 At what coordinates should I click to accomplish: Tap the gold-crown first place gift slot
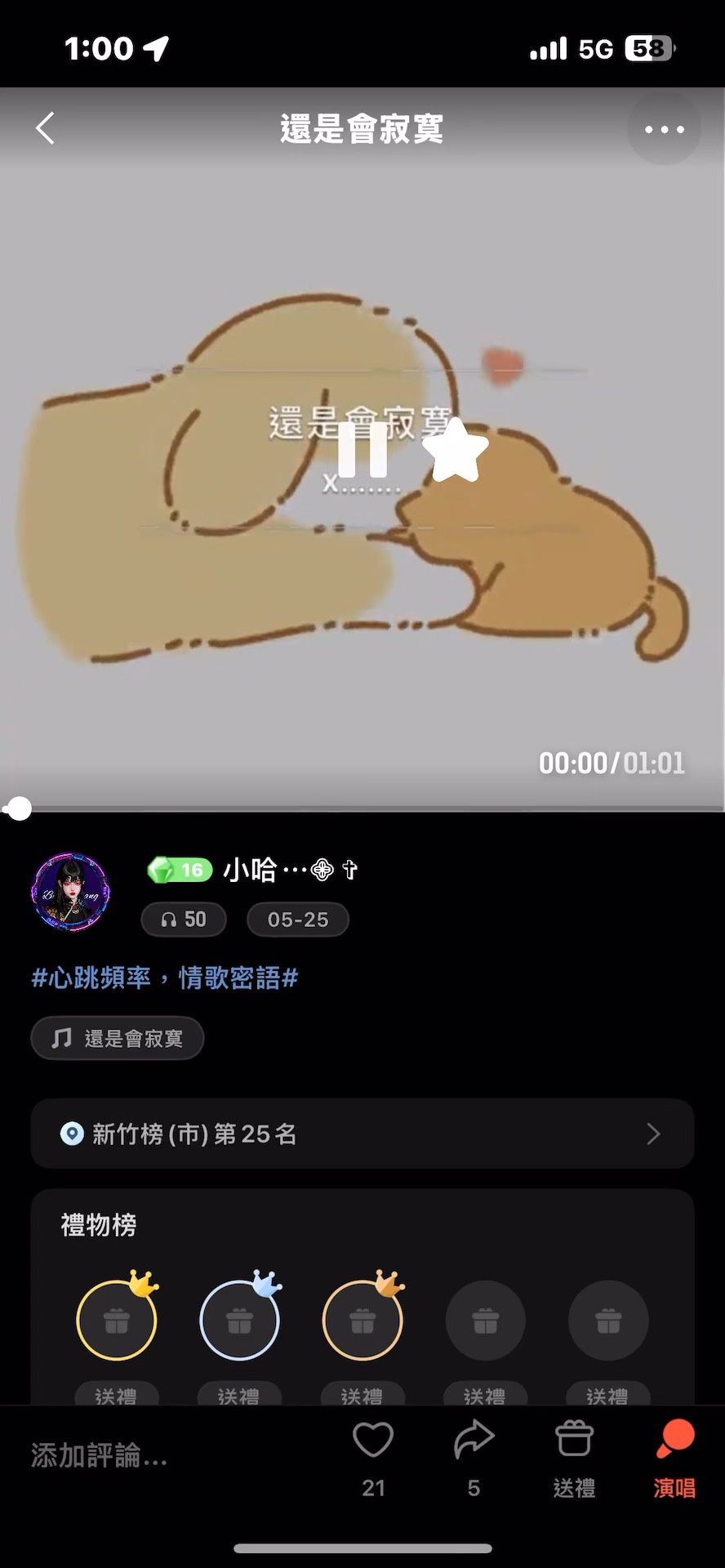(x=116, y=1320)
